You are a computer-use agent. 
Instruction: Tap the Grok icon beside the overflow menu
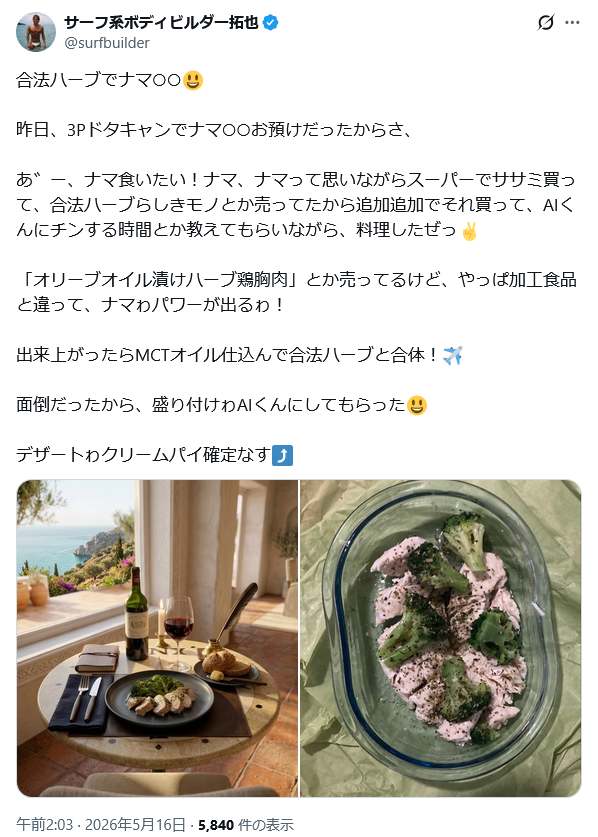click(546, 23)
